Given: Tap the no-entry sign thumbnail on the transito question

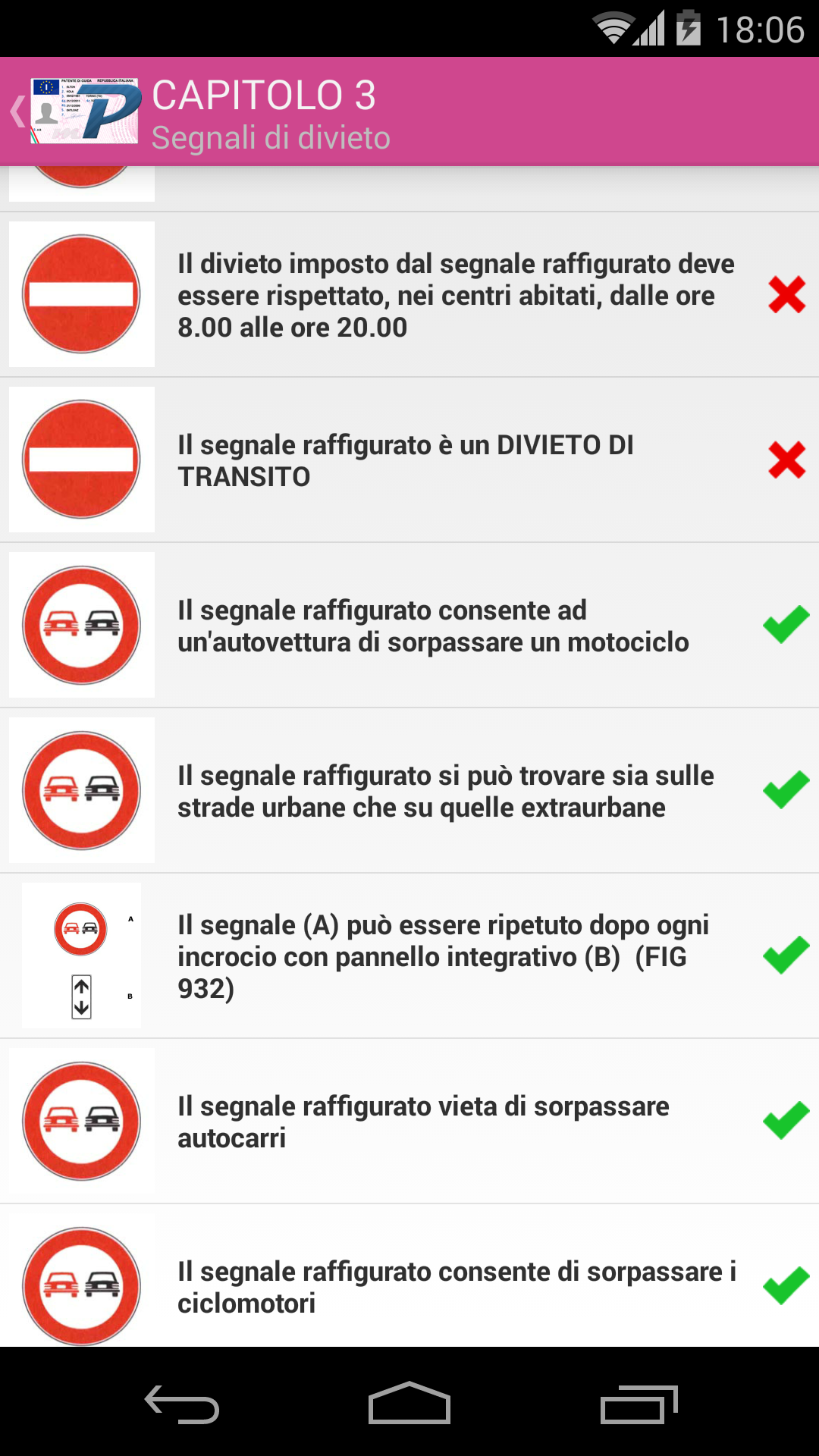Looking at the screenshot, I should click(x=81, y=460).
